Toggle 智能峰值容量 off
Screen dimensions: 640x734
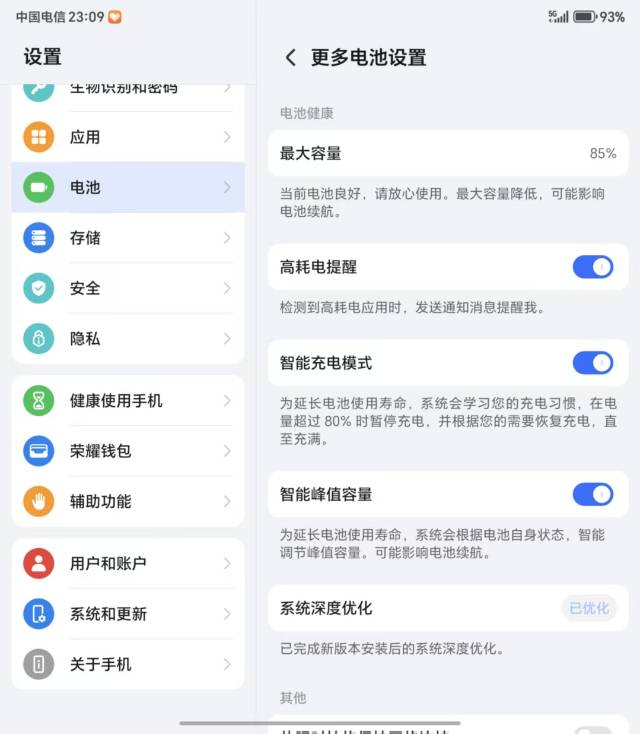point(592,494)
